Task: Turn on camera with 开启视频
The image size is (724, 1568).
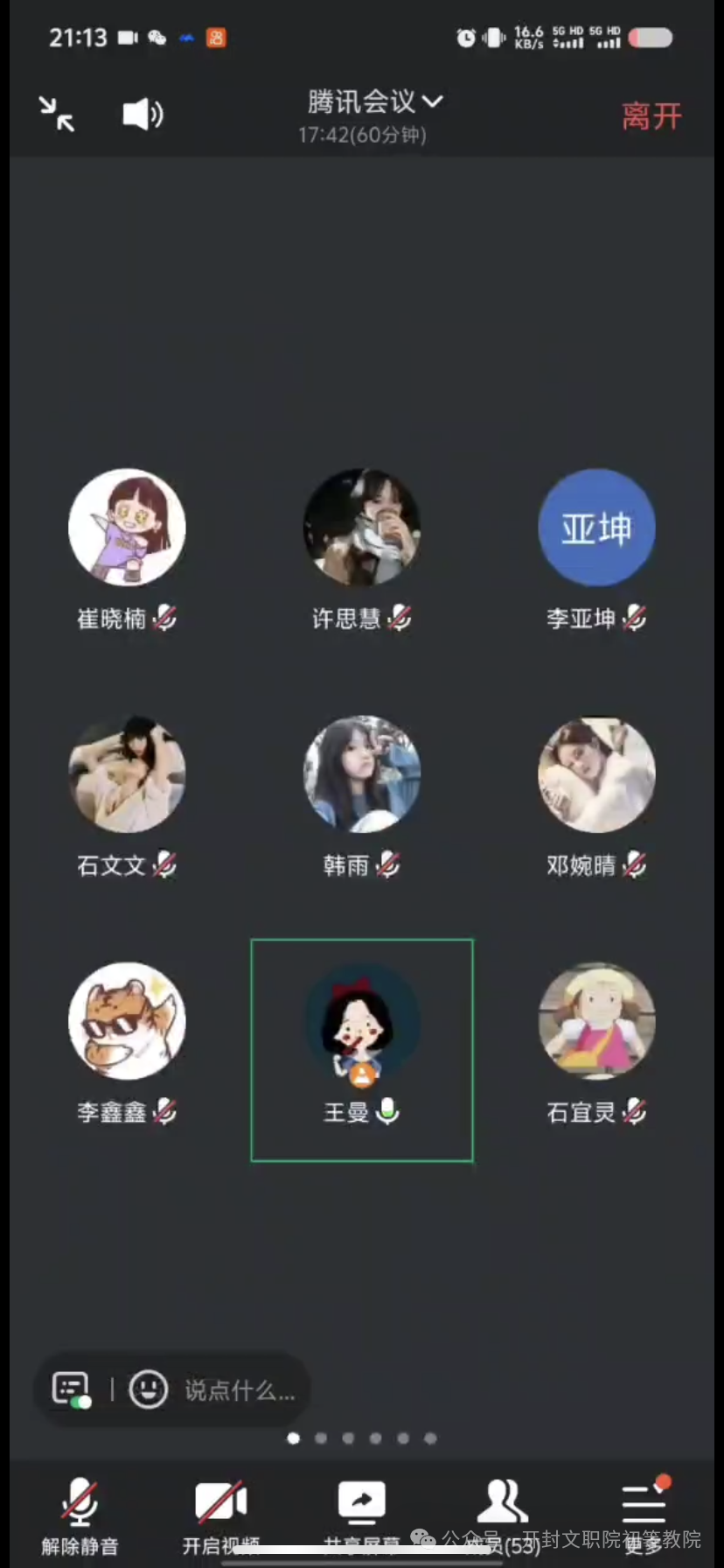Action: (220, 1514)
